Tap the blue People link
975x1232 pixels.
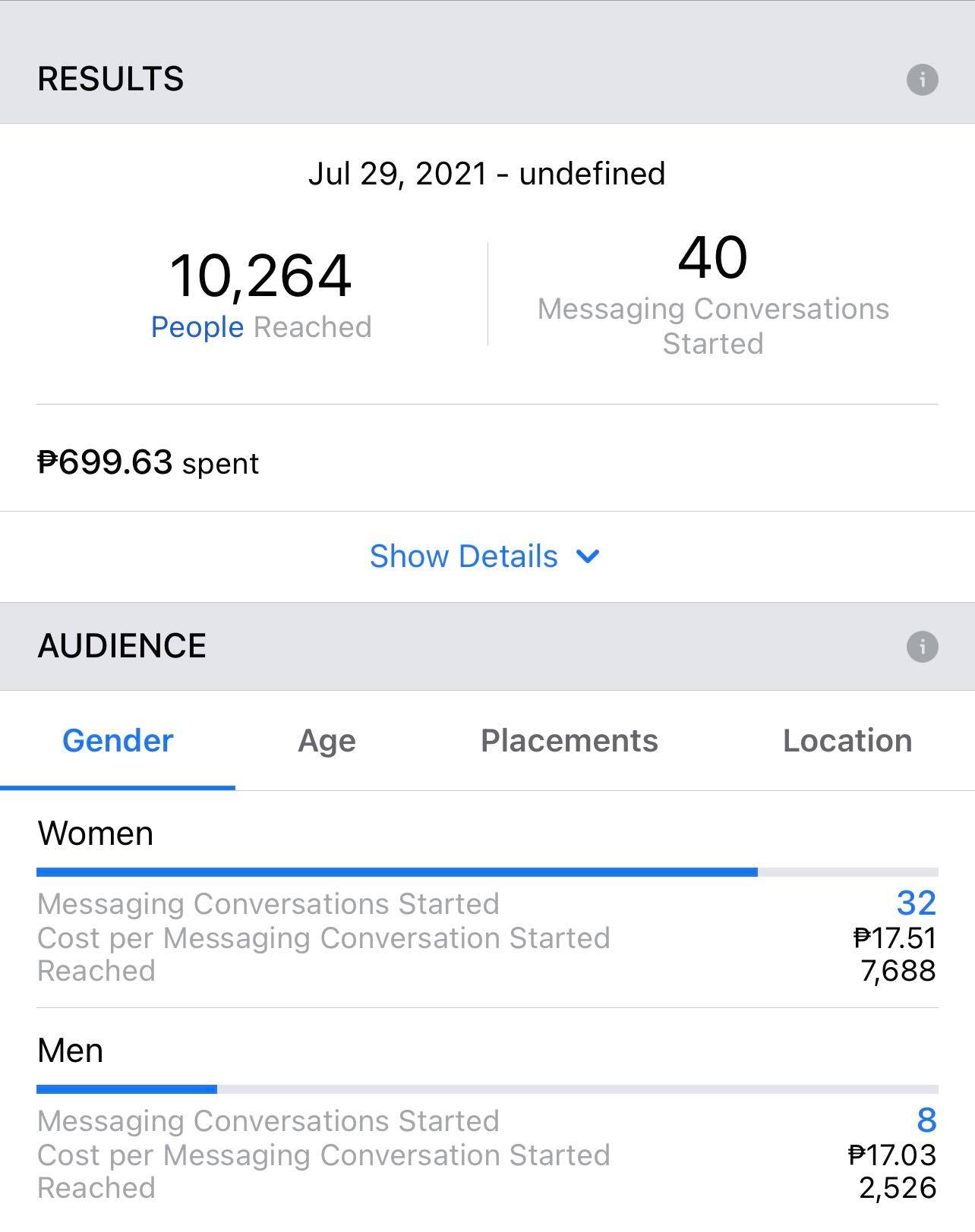coord(197,327)
